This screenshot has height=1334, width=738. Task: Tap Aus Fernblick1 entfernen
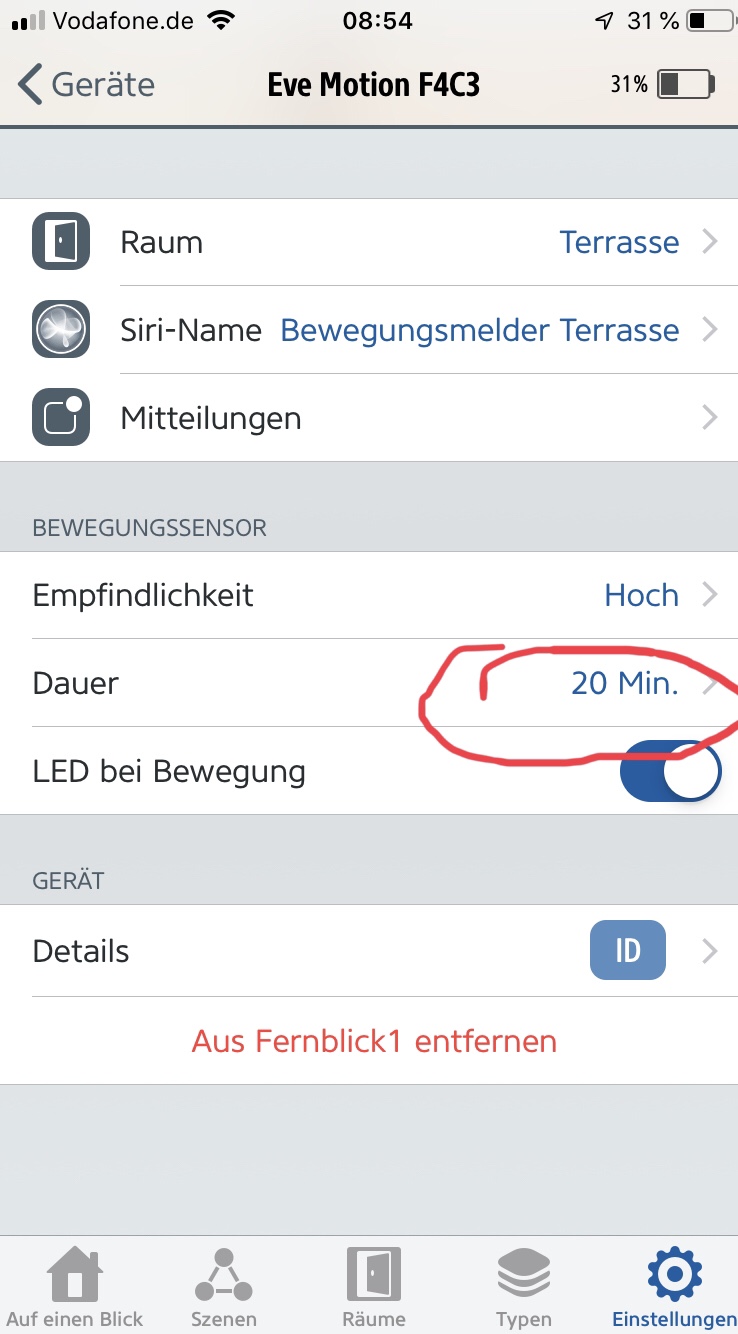coord(374,1041)
